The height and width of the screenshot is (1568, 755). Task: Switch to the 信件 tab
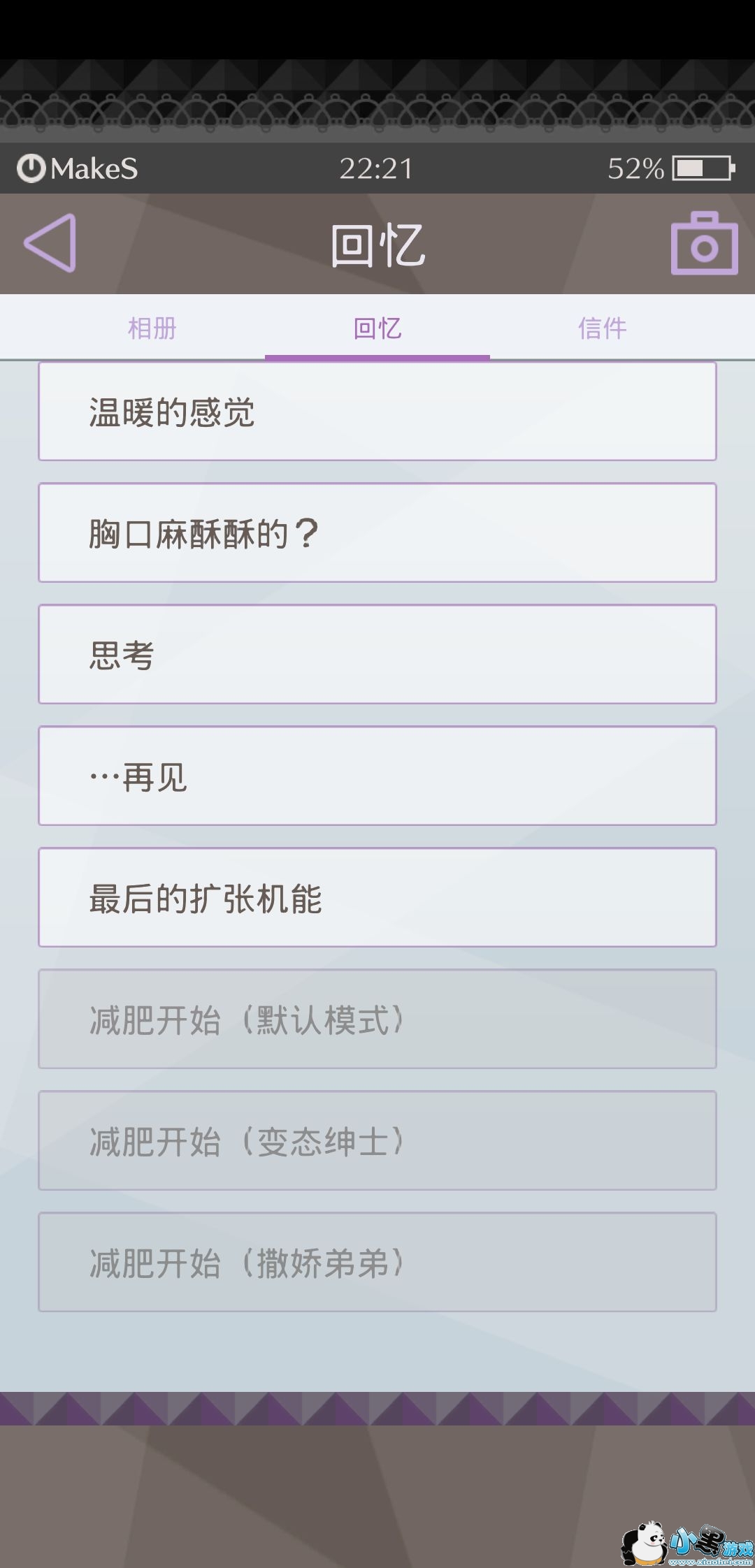[603, 328]
